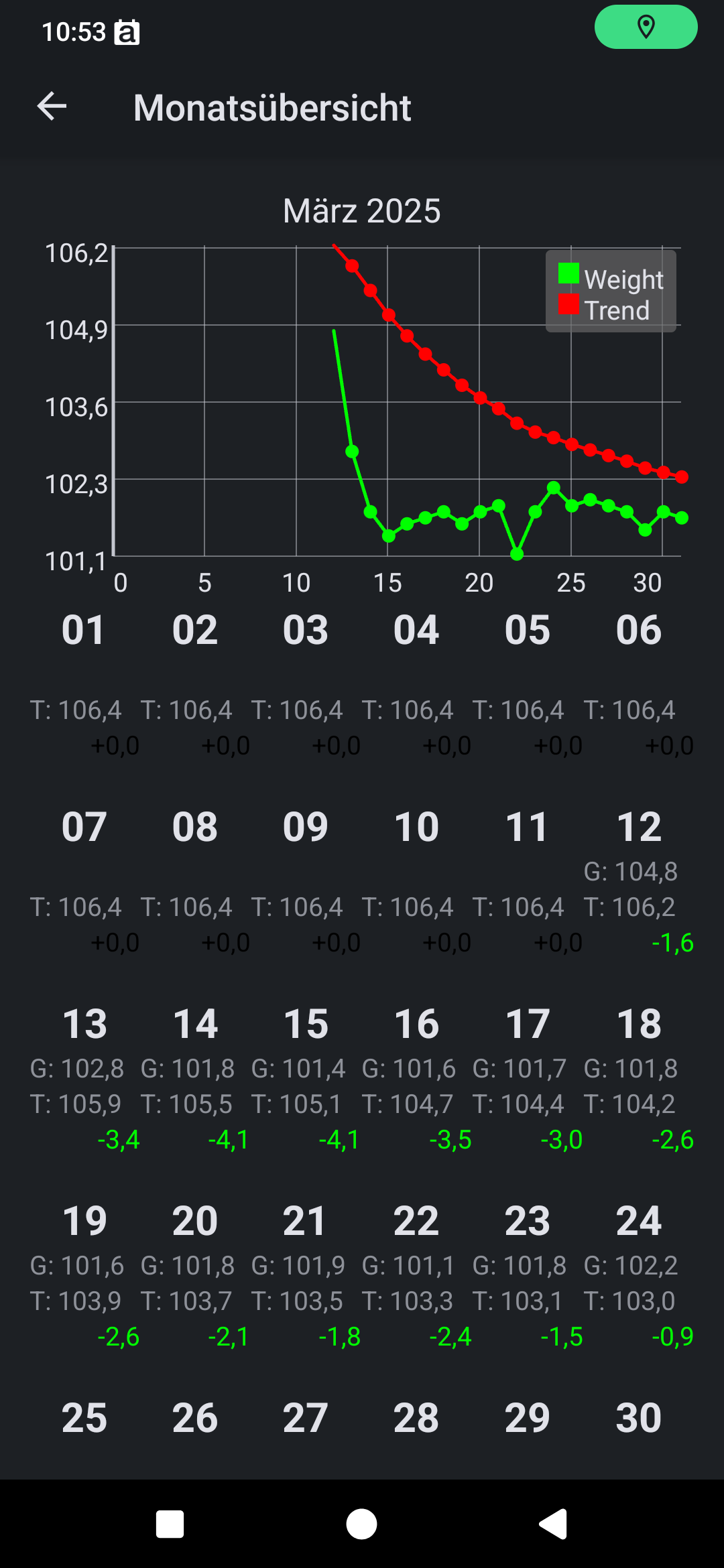This screenshot has width=724, height=1568.
Task: Go back from Monatsübersicht
Action: [52, 107]
